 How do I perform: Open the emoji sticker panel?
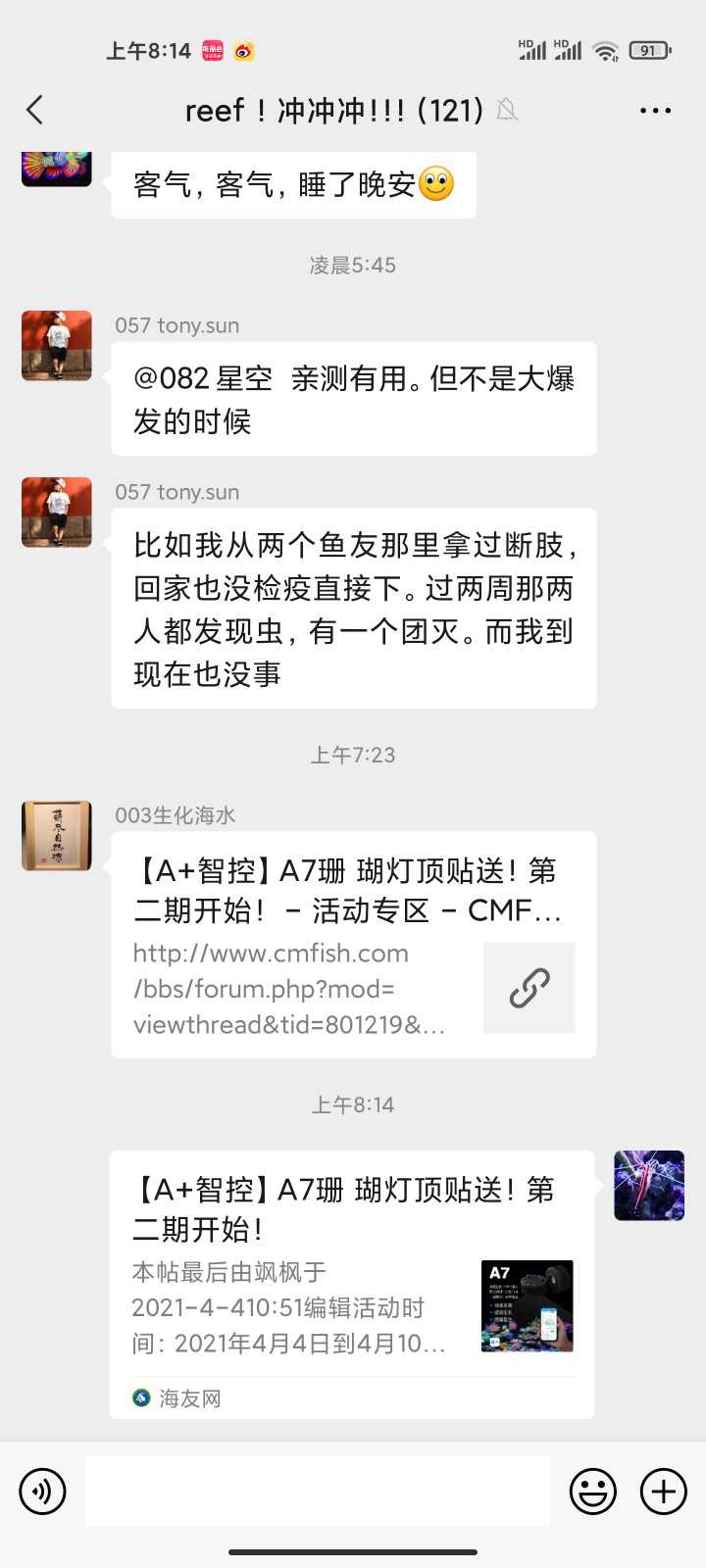pos(593,1492)
